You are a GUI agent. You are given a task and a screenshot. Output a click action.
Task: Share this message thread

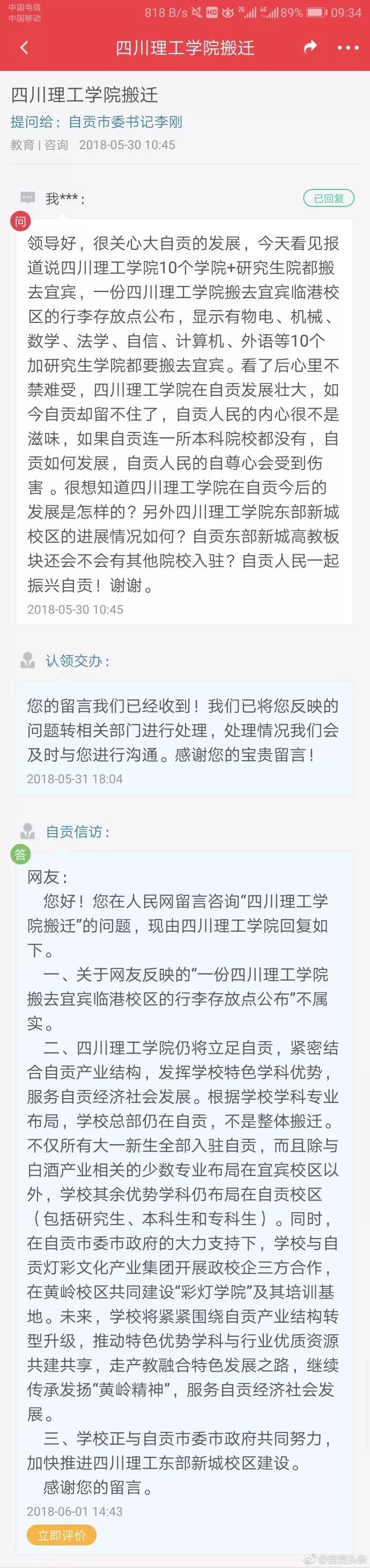[310, 48]
